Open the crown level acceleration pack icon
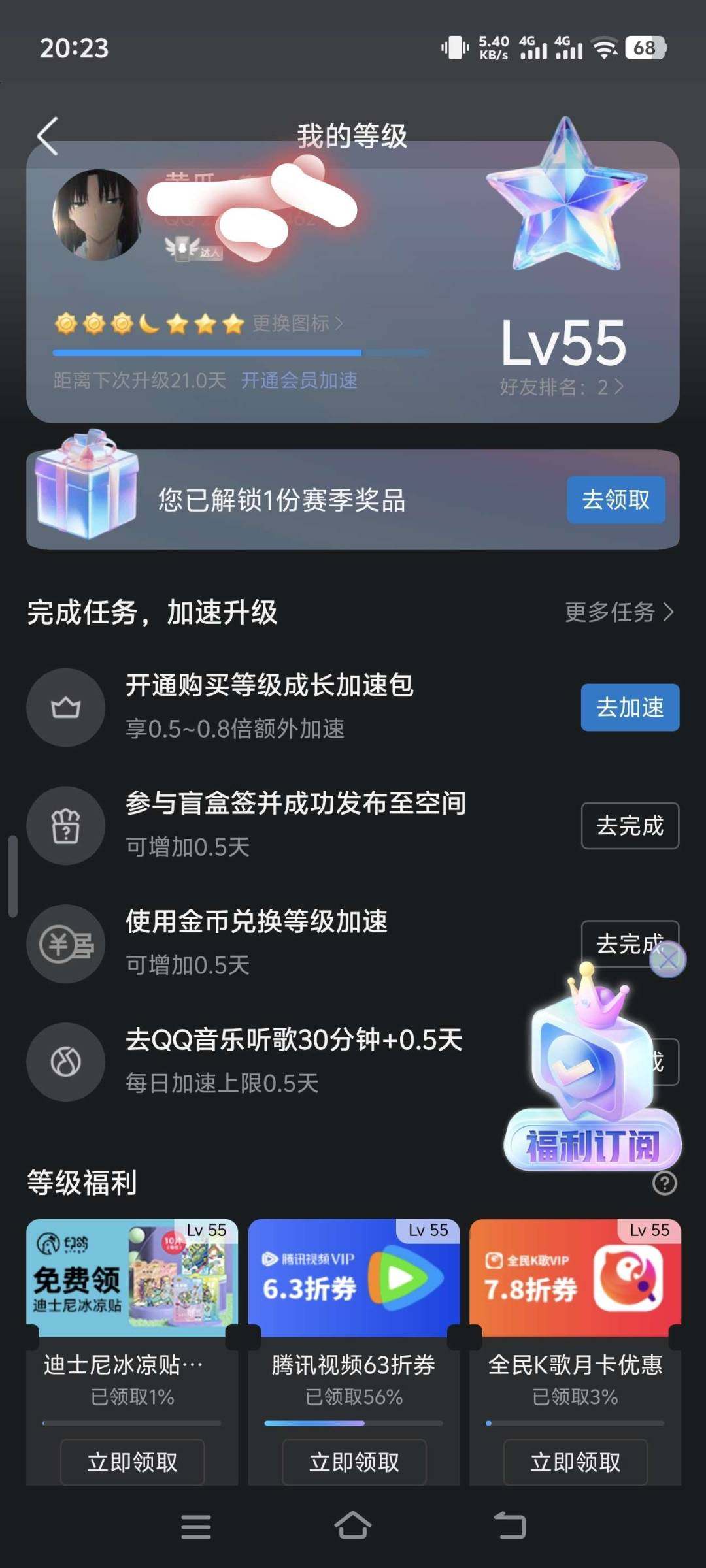The image size is (706, 1568). click(65, 708)
